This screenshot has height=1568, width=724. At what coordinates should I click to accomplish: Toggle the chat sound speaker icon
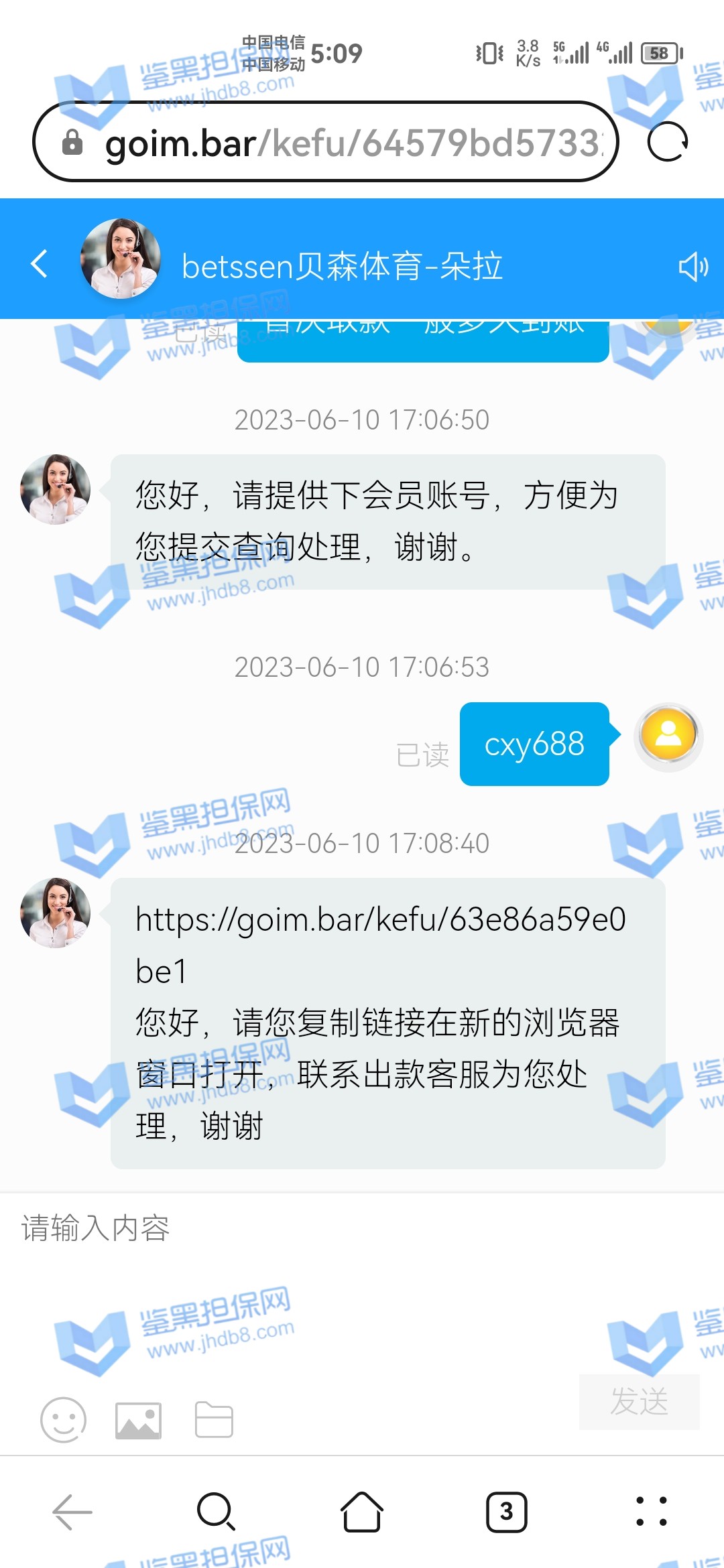click(x=692, y=267)
